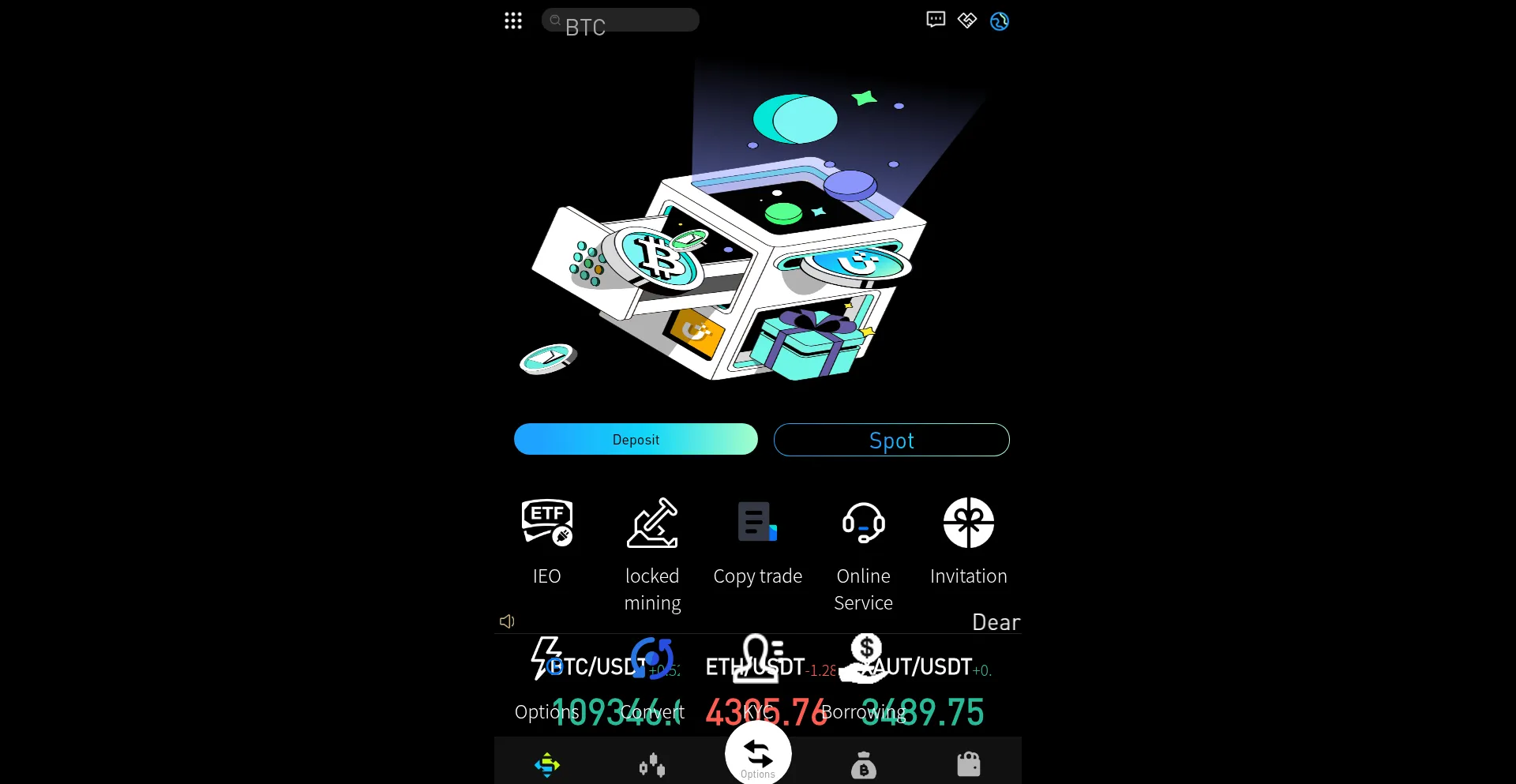Open Copy trade
This screenshot has height=784, width=1516.
[x=757, y=541]
